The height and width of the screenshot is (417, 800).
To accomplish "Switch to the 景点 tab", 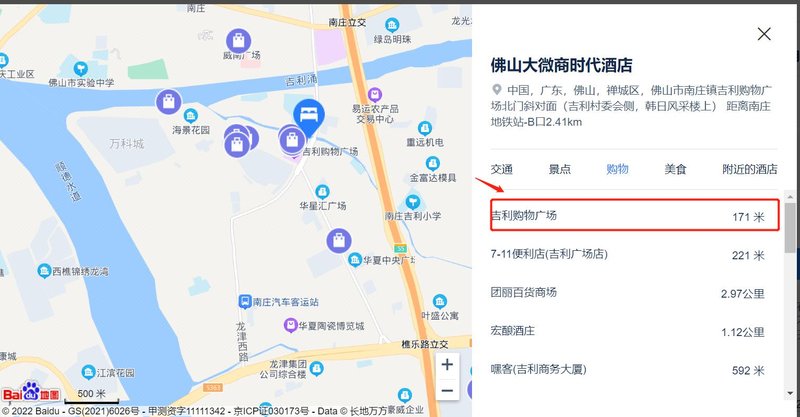I will click(560, 169).
